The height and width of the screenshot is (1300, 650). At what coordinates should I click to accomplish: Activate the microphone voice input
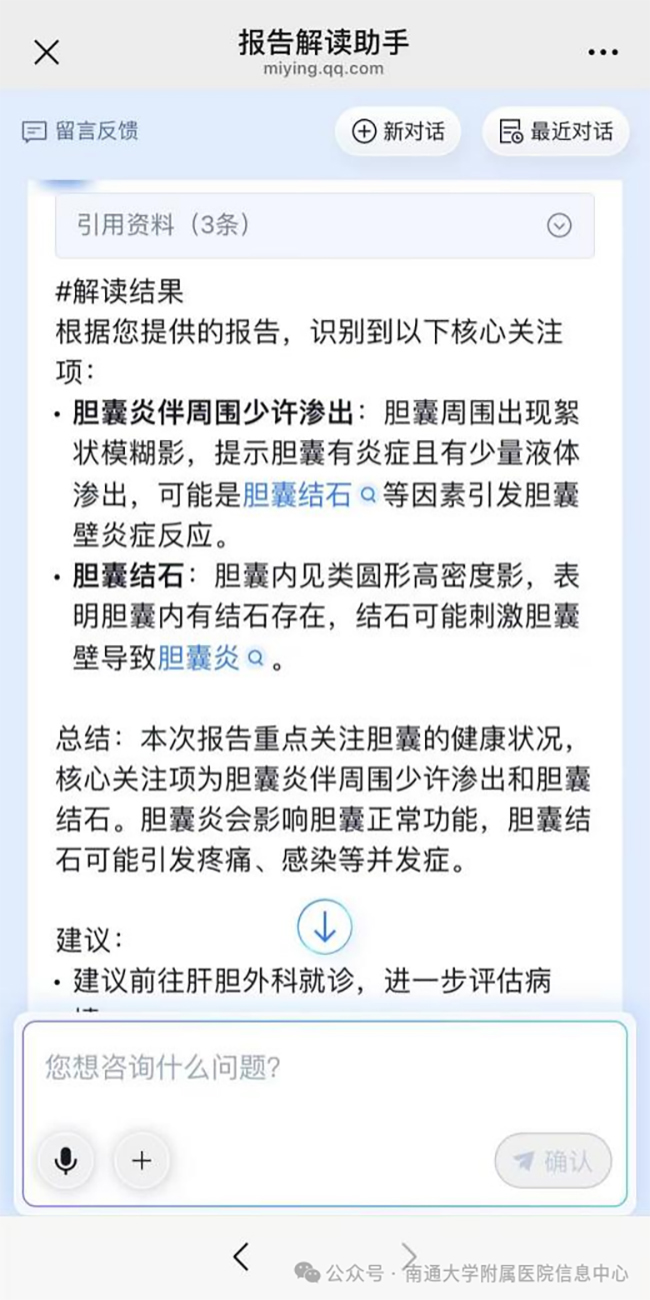tap(66, 1160)
